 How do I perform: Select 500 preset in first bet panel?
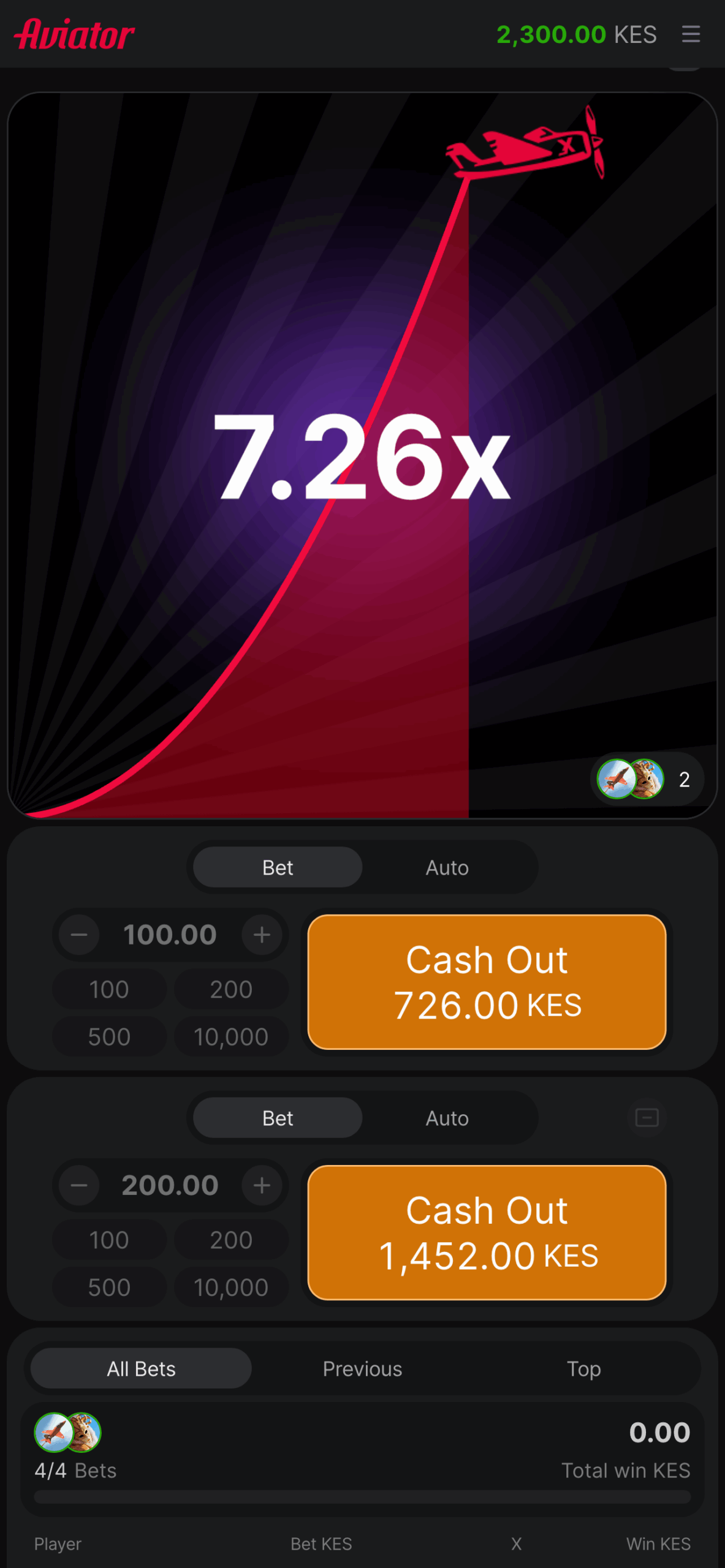coord(109,1037)
